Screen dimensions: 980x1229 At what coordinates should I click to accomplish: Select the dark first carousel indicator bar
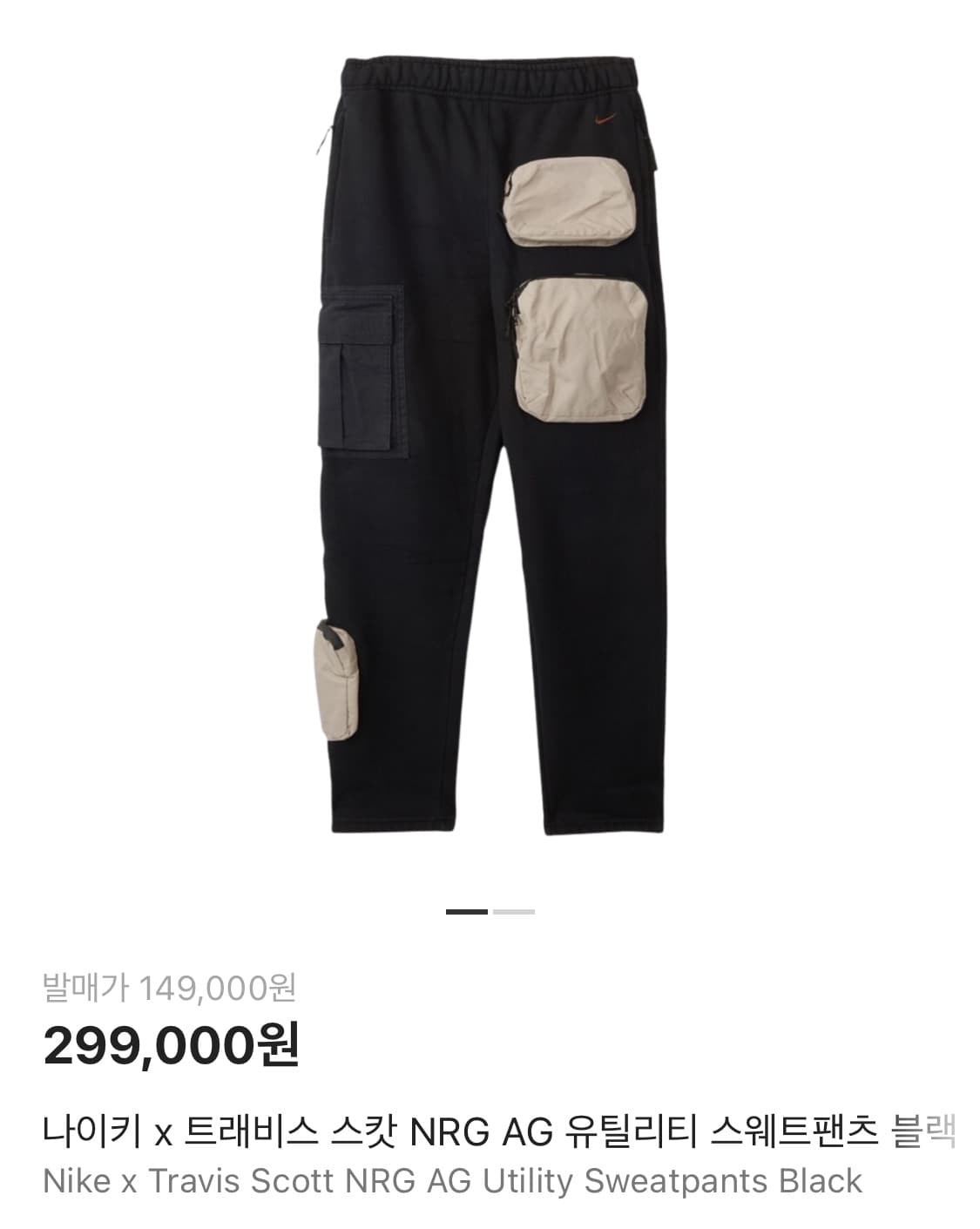[x=467, y=911]
